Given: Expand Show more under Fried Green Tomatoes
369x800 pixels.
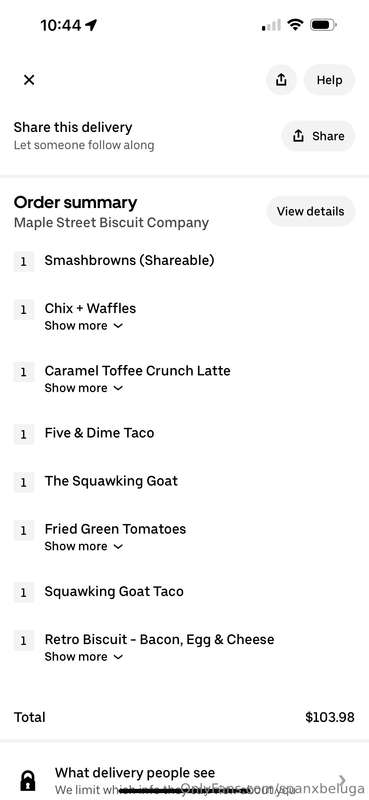Looking at the screenshot, I should [84, 546].
